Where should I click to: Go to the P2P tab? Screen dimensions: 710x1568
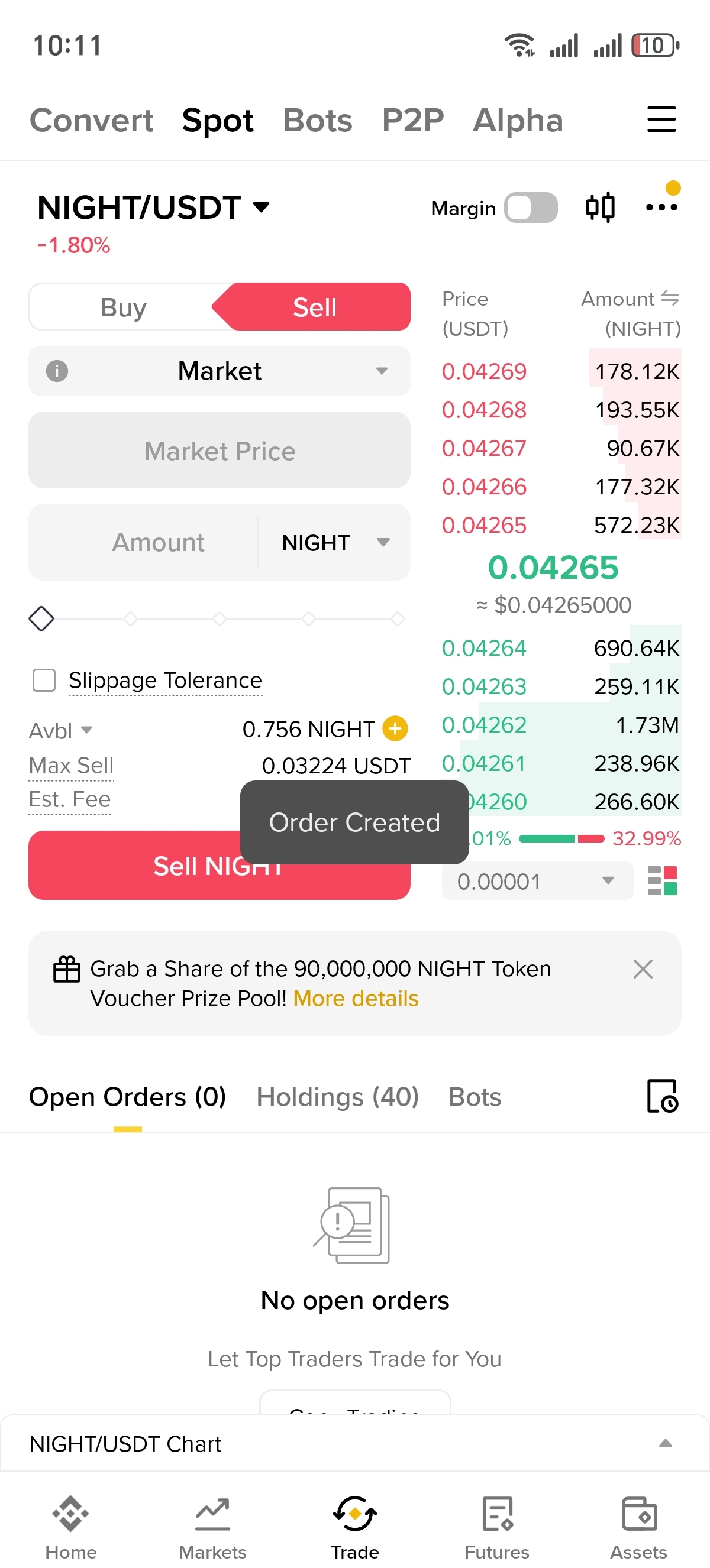[x=412, y=120]
